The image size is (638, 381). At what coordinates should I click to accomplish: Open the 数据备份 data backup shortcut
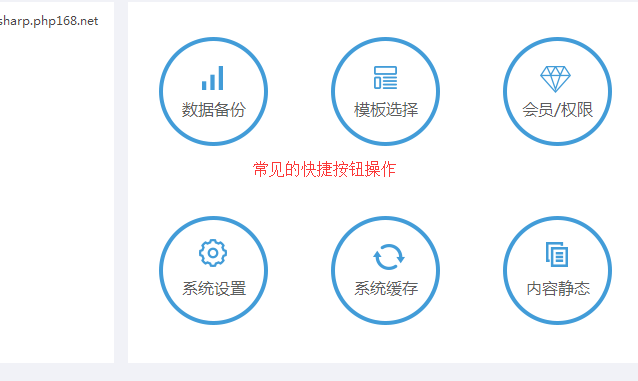click(x=213, y=91)
